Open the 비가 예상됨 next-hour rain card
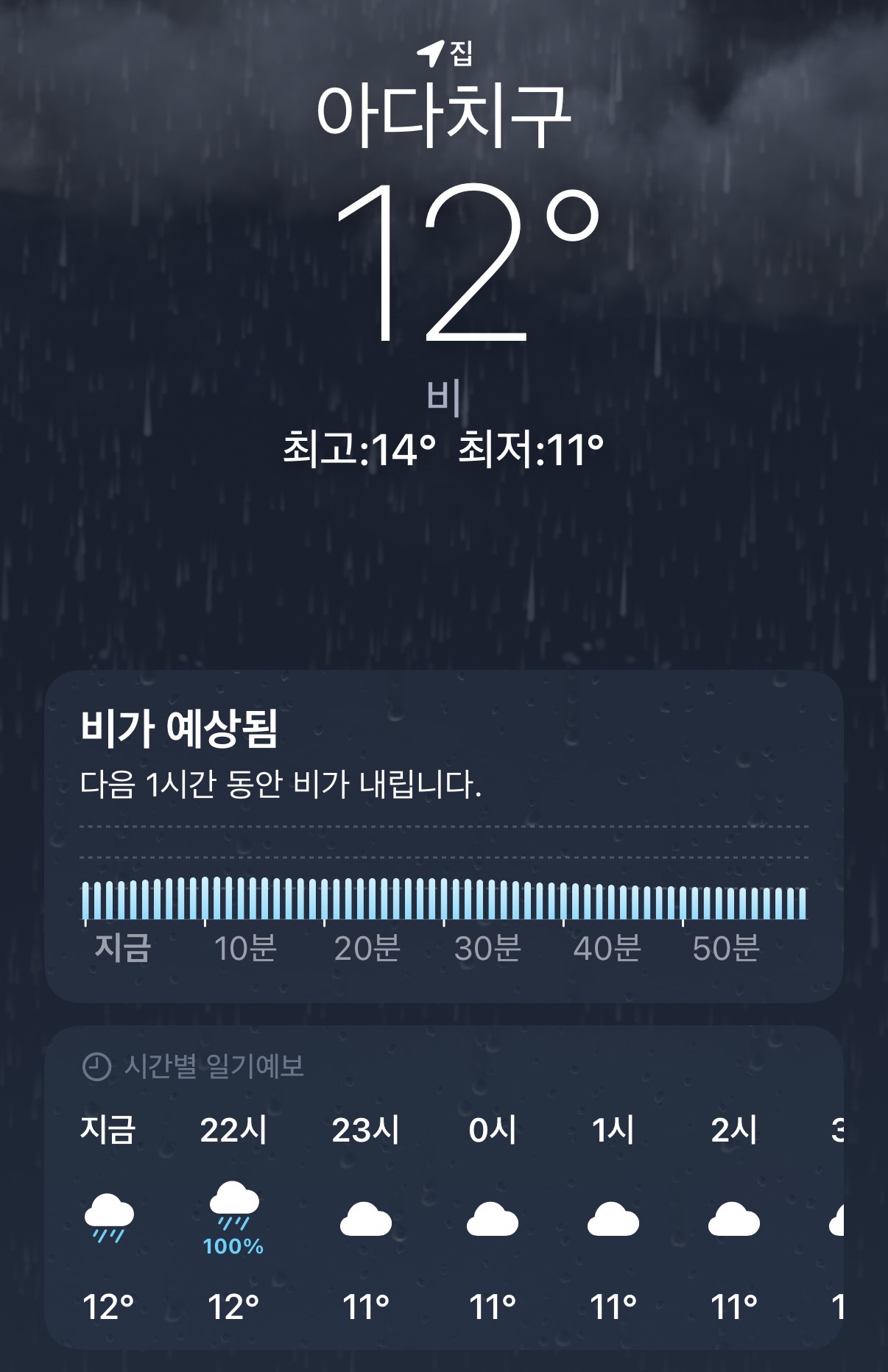 (x=444, y=836)
